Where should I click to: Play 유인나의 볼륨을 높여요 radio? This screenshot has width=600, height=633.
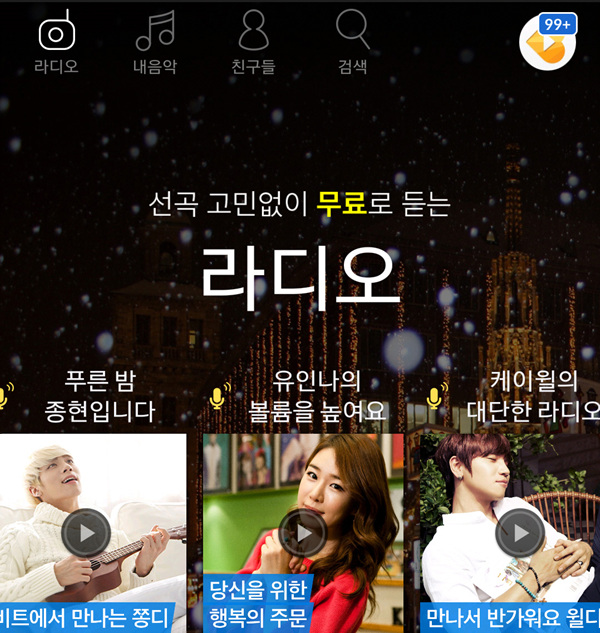tap(303, 533)
